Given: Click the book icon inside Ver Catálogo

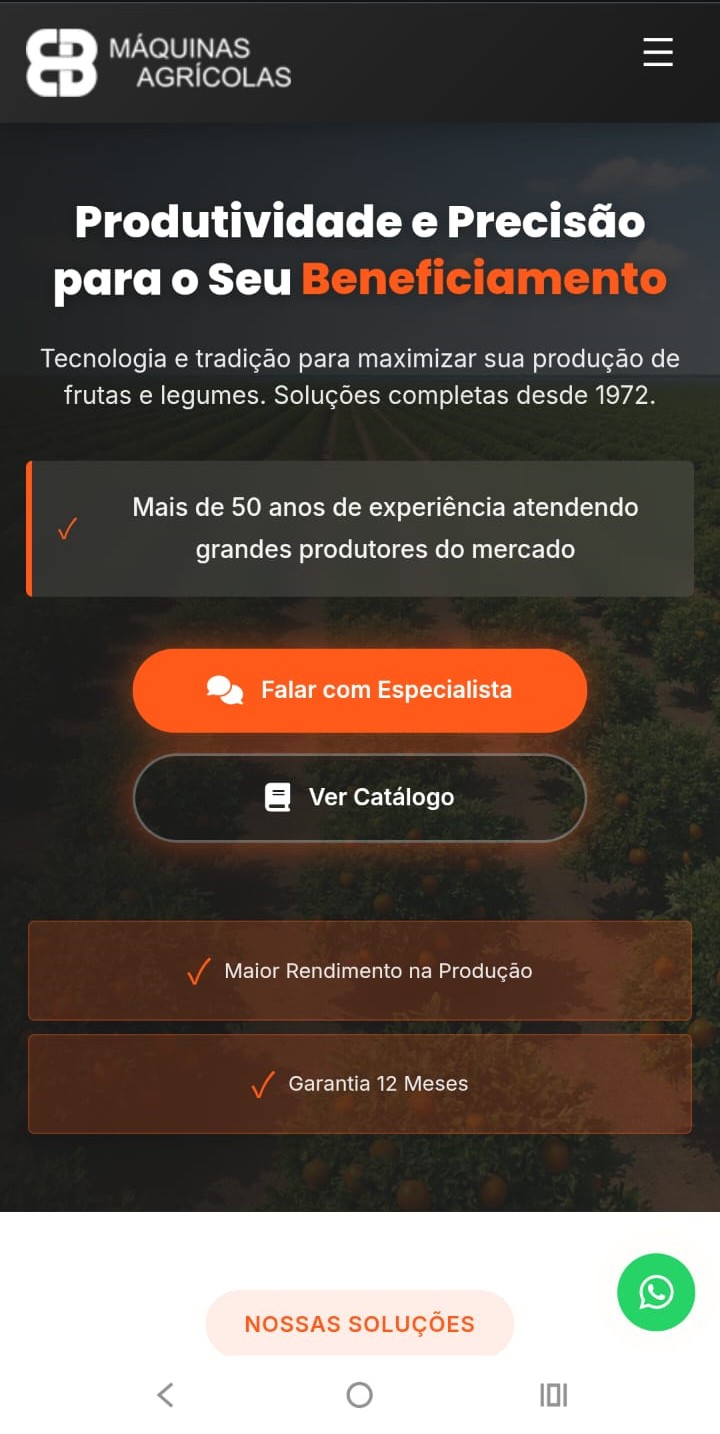Looking at the screenshot, I should point(275,797).
